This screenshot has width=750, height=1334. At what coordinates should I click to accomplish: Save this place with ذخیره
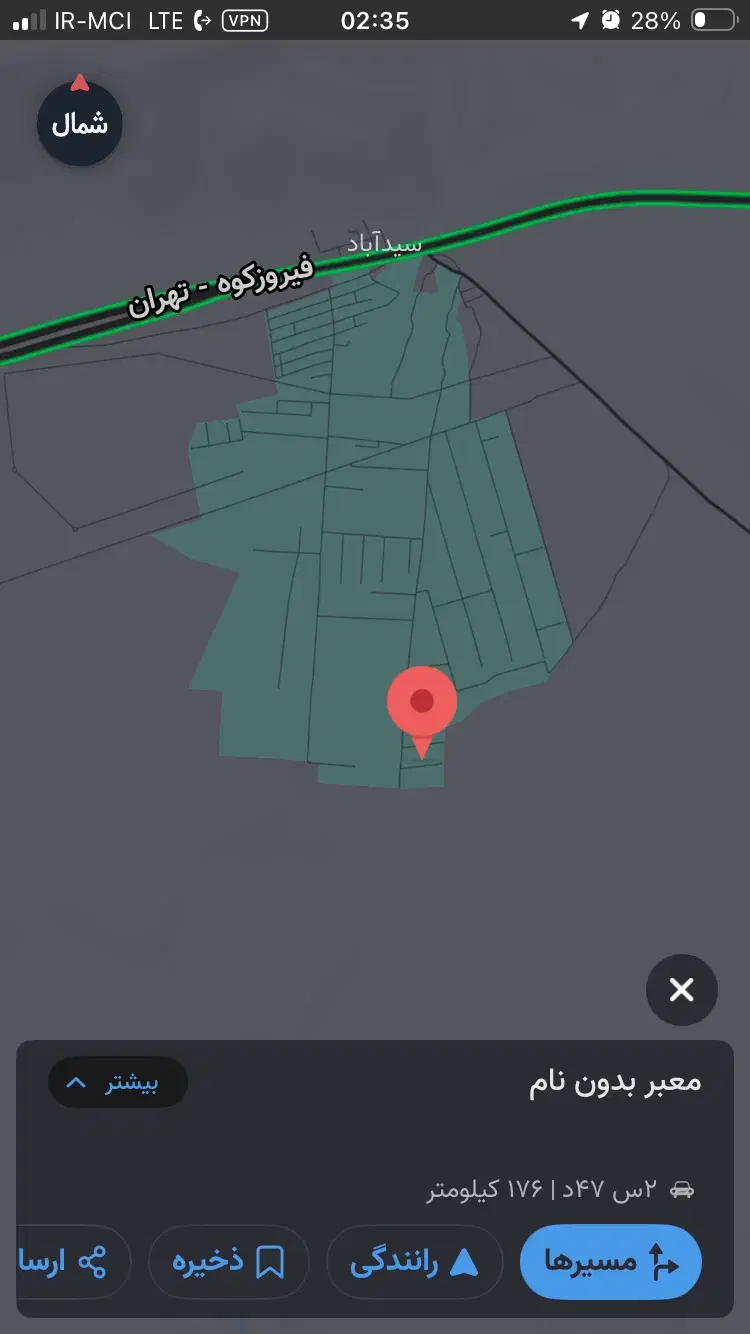point(228,1262)
